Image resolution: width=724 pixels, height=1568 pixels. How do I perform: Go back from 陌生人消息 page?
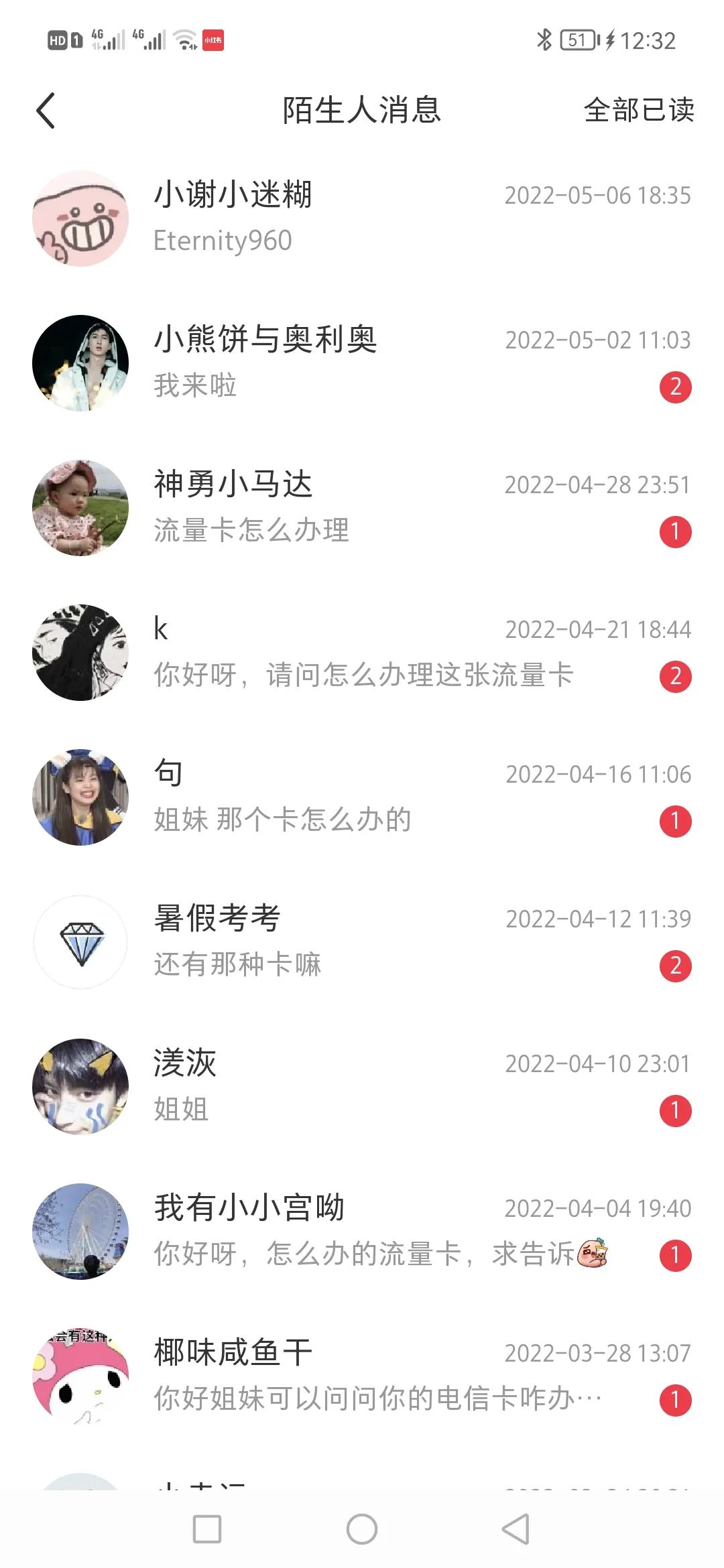pos(46,111)
